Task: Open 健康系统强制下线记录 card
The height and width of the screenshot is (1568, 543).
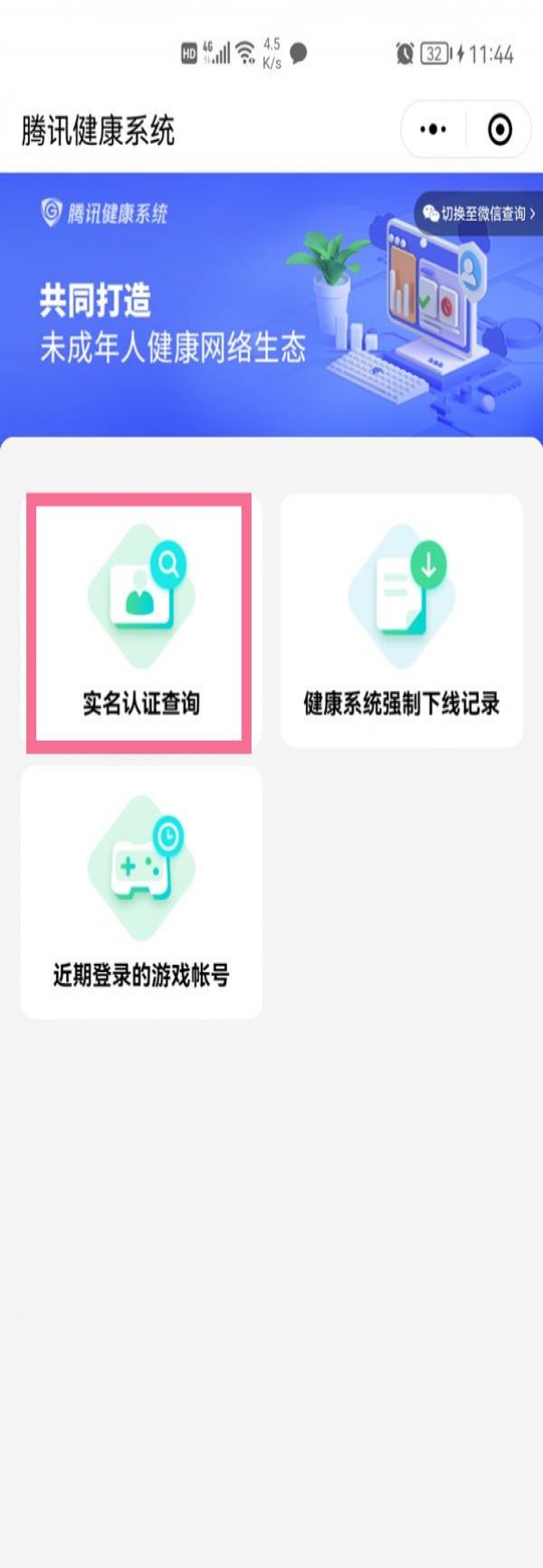Action: pyautogui.click(x=401, y=620)
